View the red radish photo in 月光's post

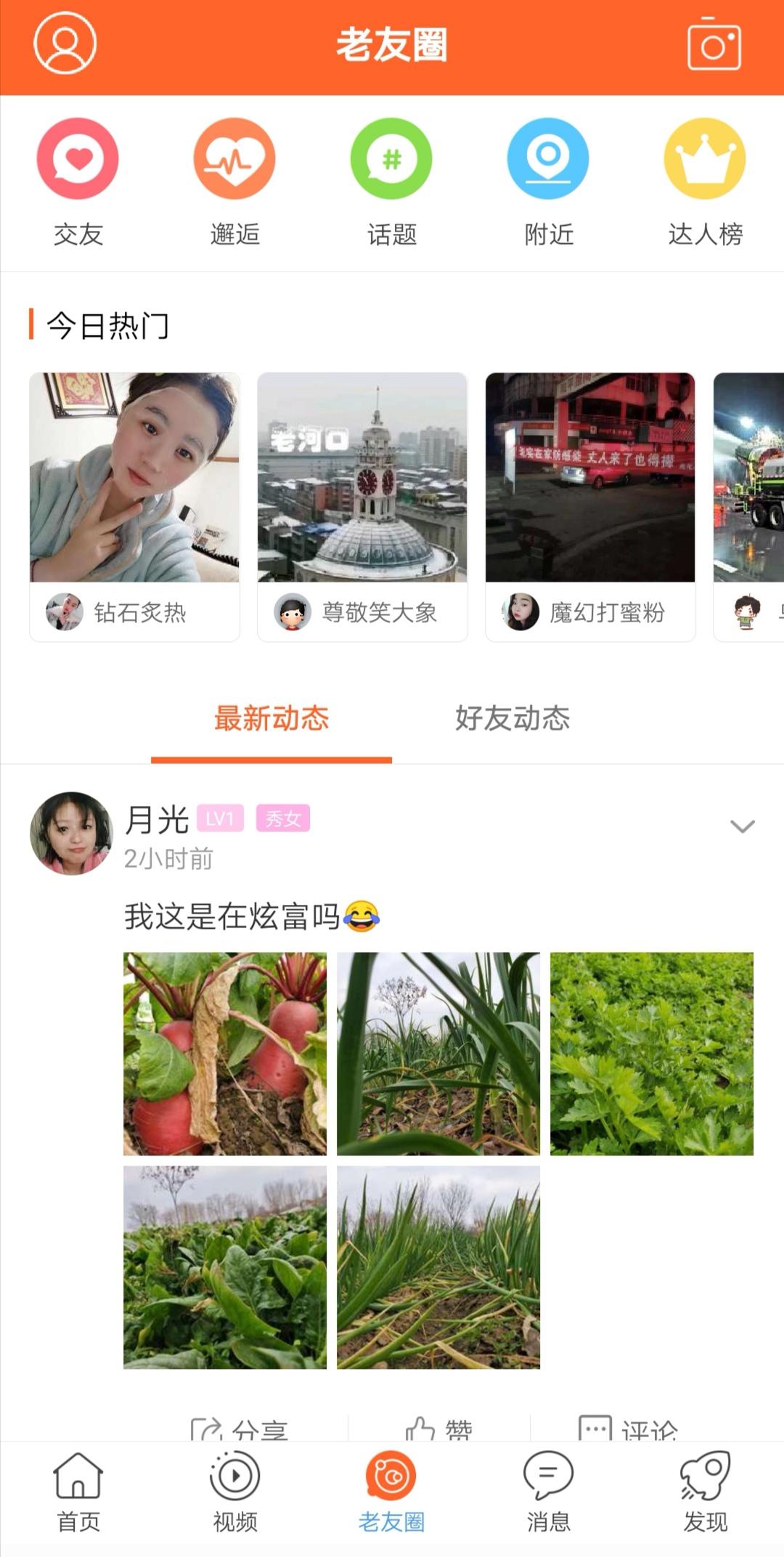tap(225, 1054)
